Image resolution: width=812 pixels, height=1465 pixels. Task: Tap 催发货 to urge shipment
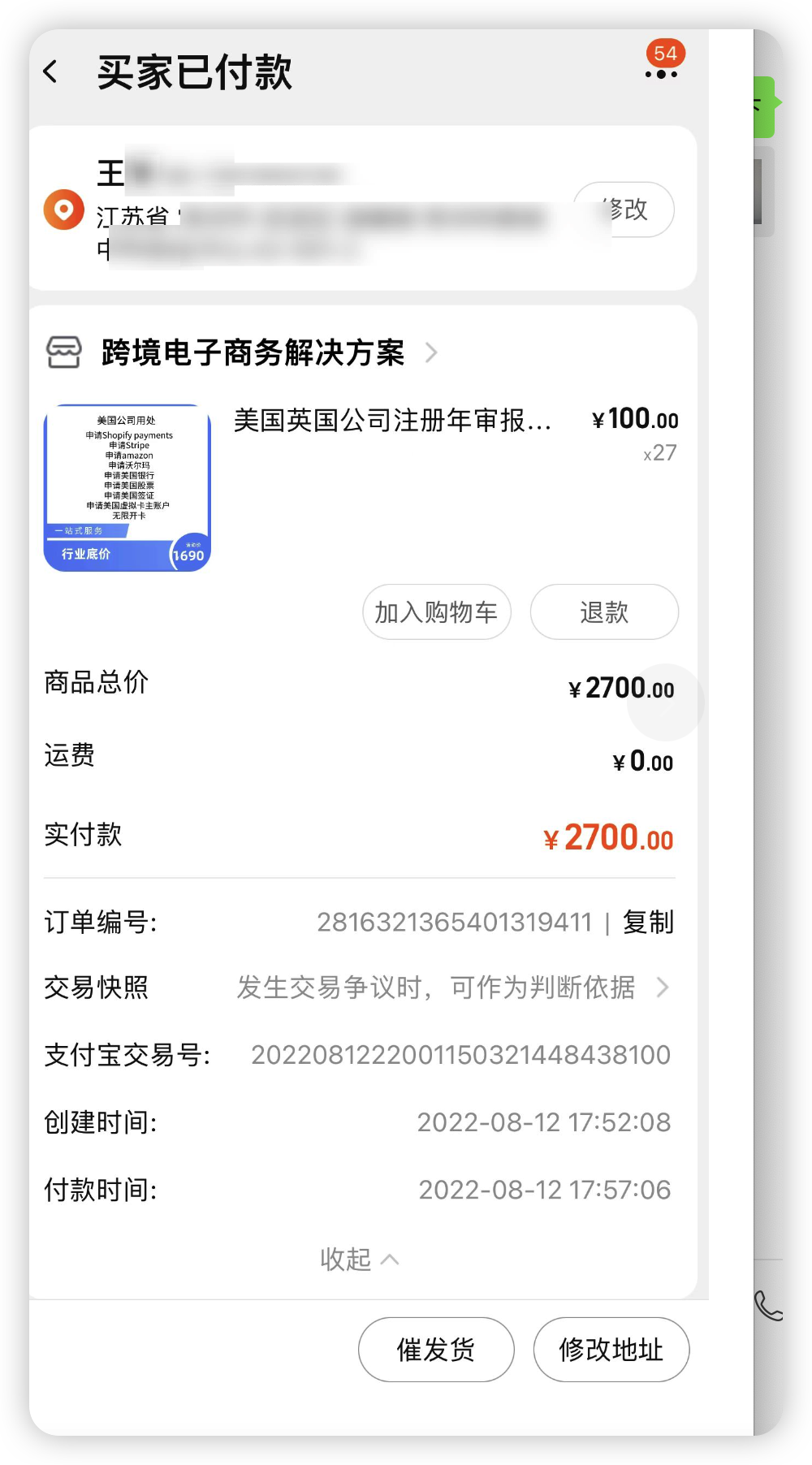436,1350
